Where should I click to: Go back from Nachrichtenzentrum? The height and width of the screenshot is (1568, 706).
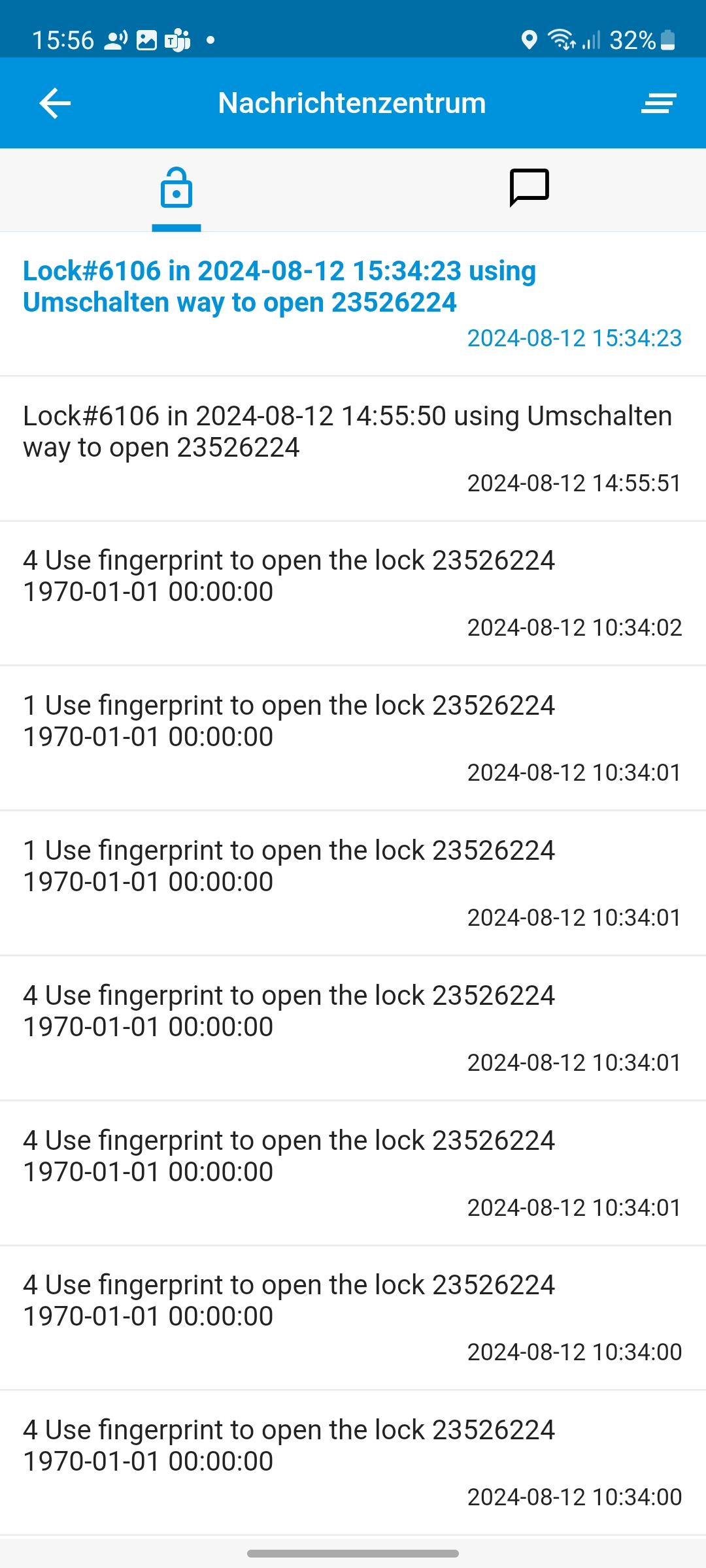55,103
